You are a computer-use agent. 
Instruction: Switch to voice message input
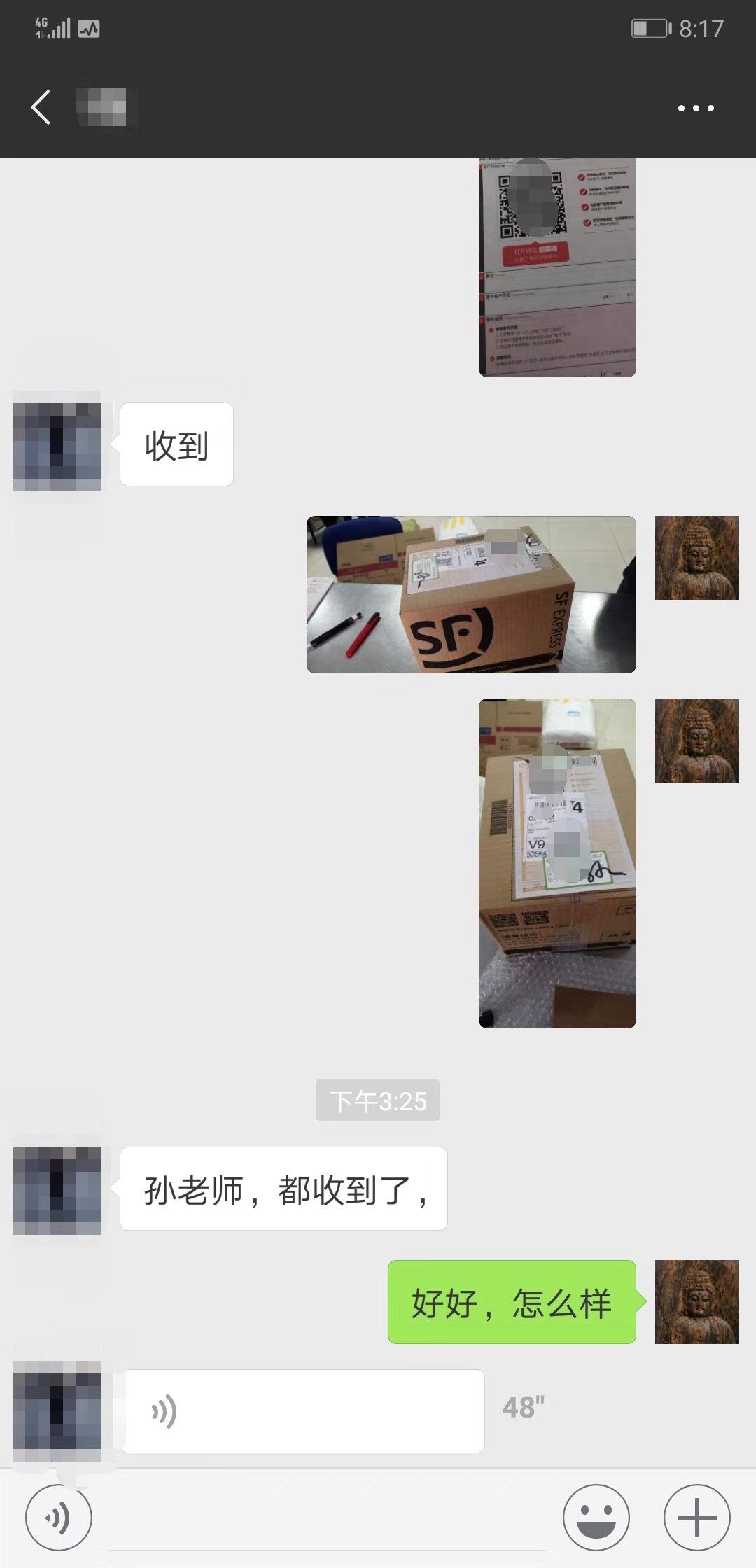[59, 1518]
